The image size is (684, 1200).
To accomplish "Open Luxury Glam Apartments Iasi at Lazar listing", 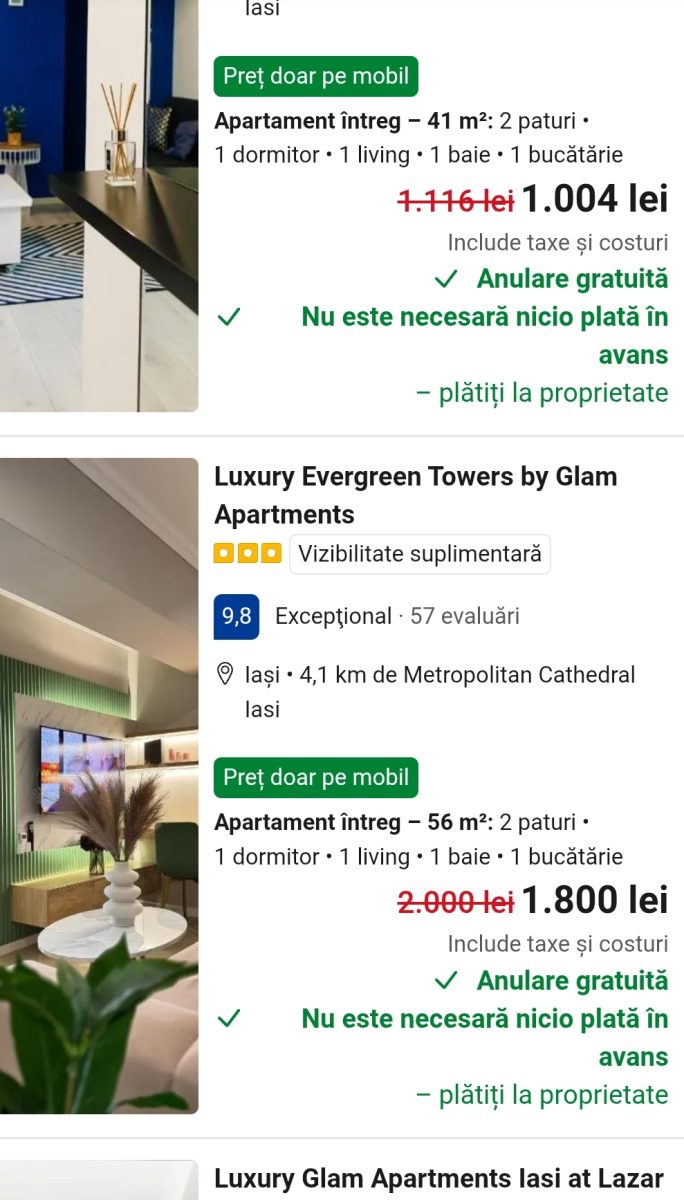I will (x=438, y=1179).
